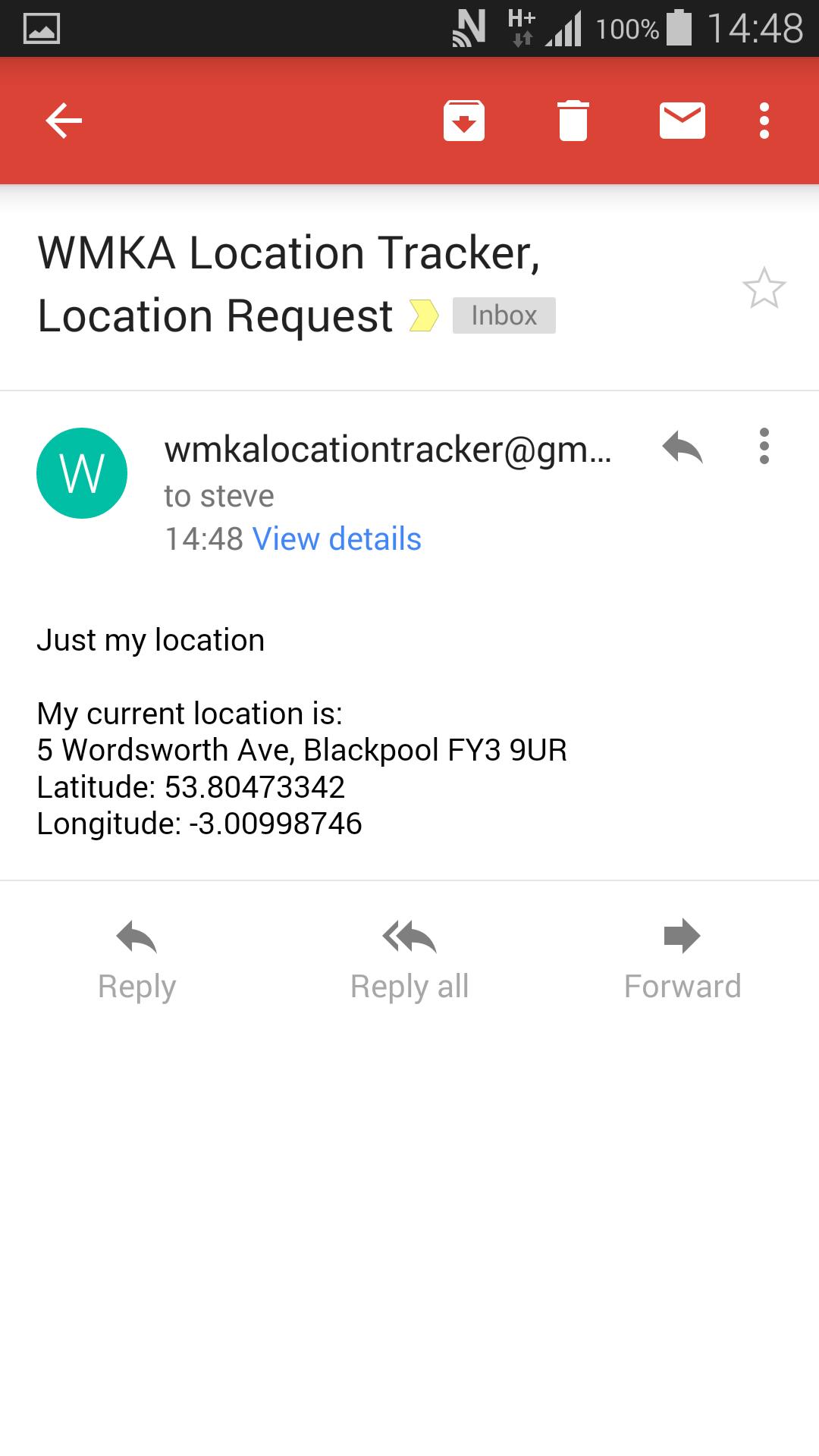Open the toolbar overflow menu

[x=764, y=120]
